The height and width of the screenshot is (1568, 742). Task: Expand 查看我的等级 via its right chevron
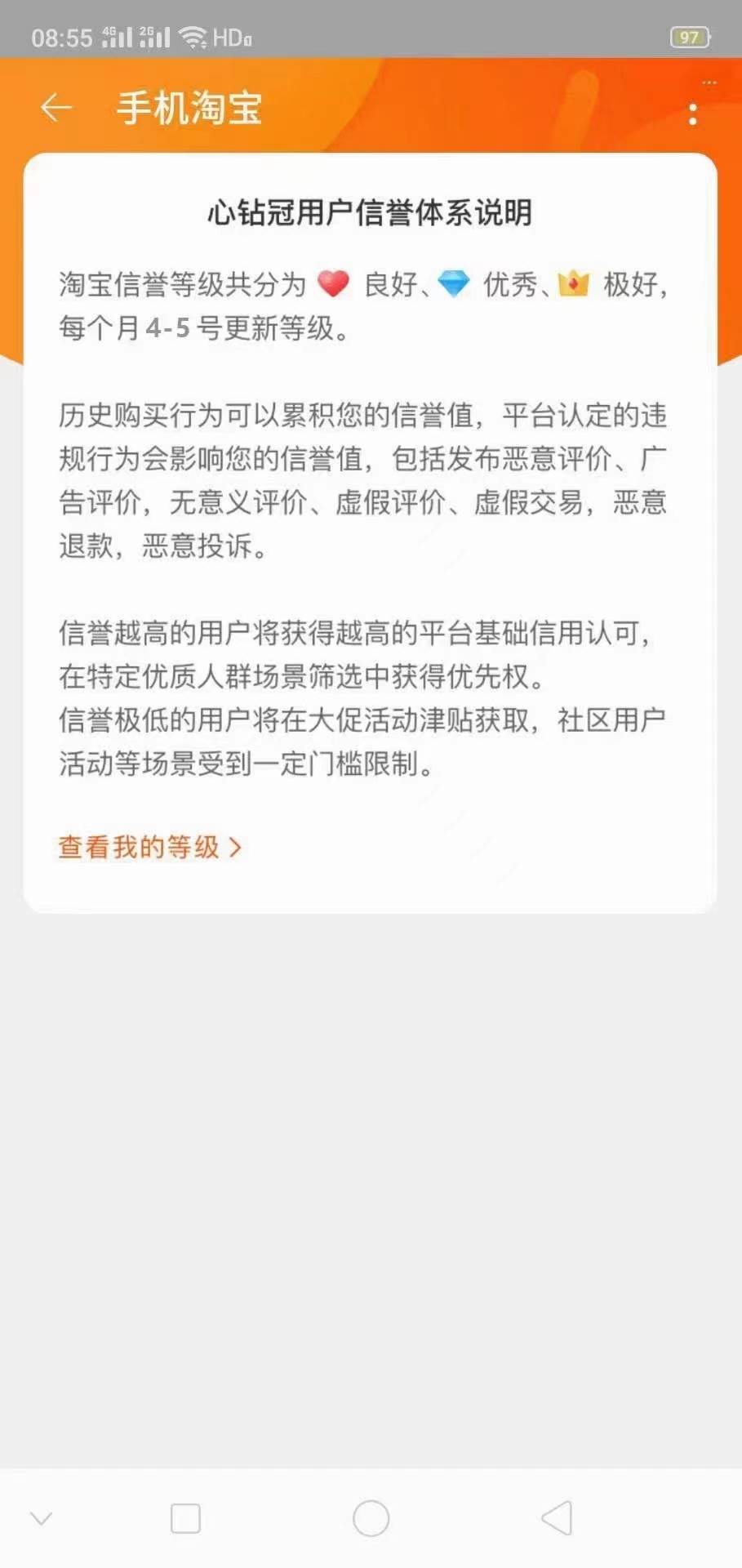point(237,848)
